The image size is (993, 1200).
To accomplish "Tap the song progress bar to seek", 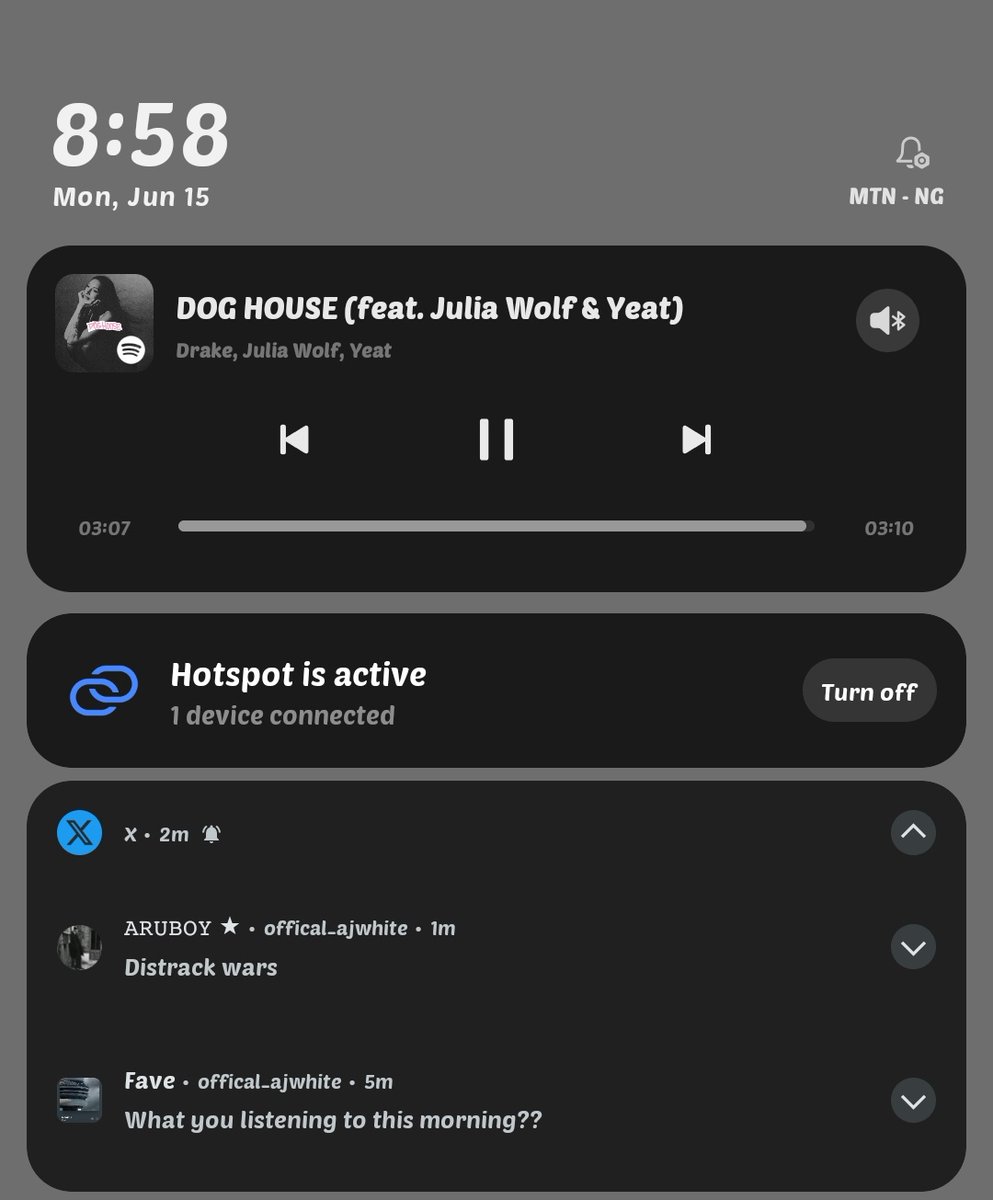I will tap(496, 526).
